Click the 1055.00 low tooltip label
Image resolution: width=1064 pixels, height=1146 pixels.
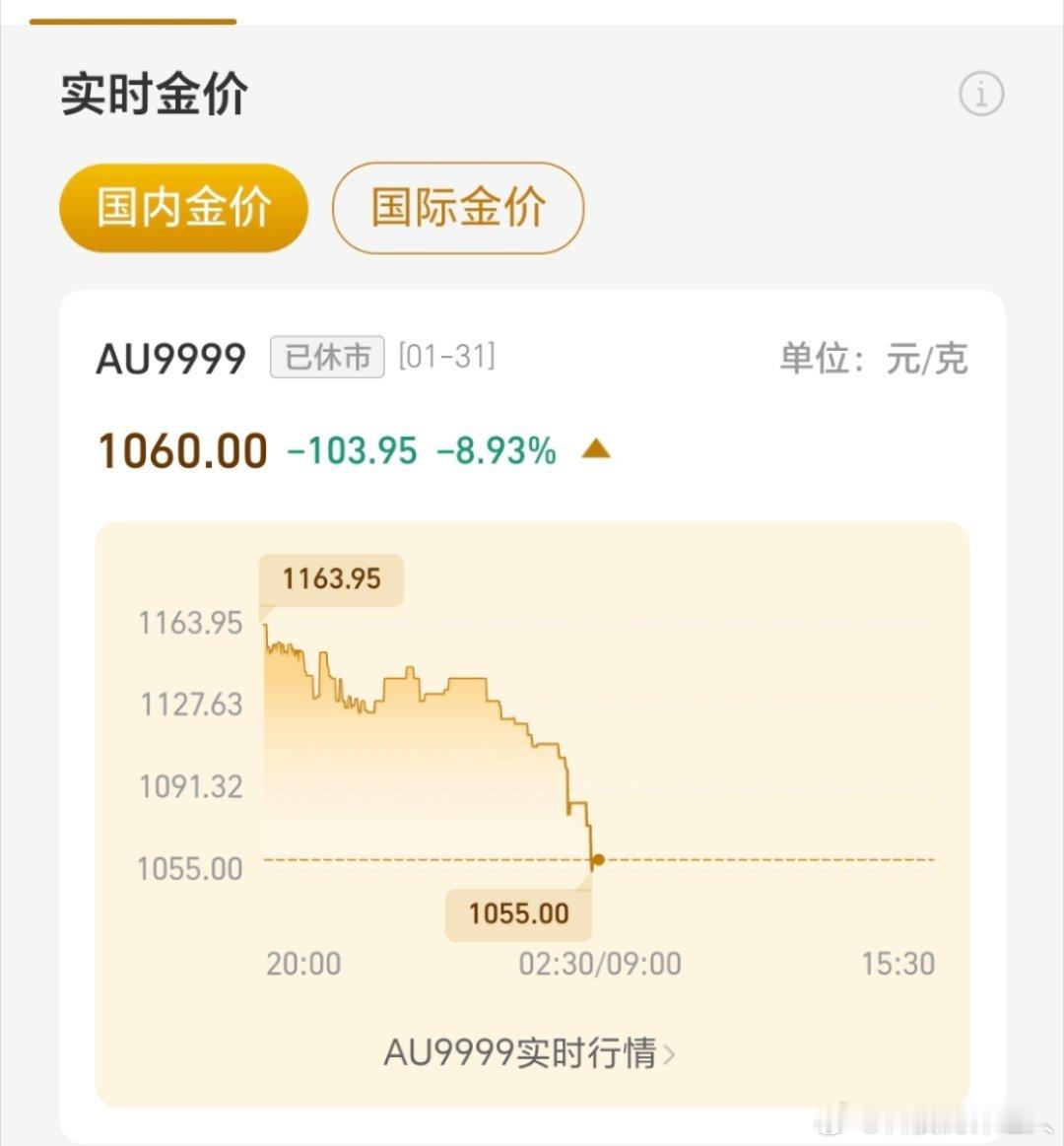pos(517,913)
